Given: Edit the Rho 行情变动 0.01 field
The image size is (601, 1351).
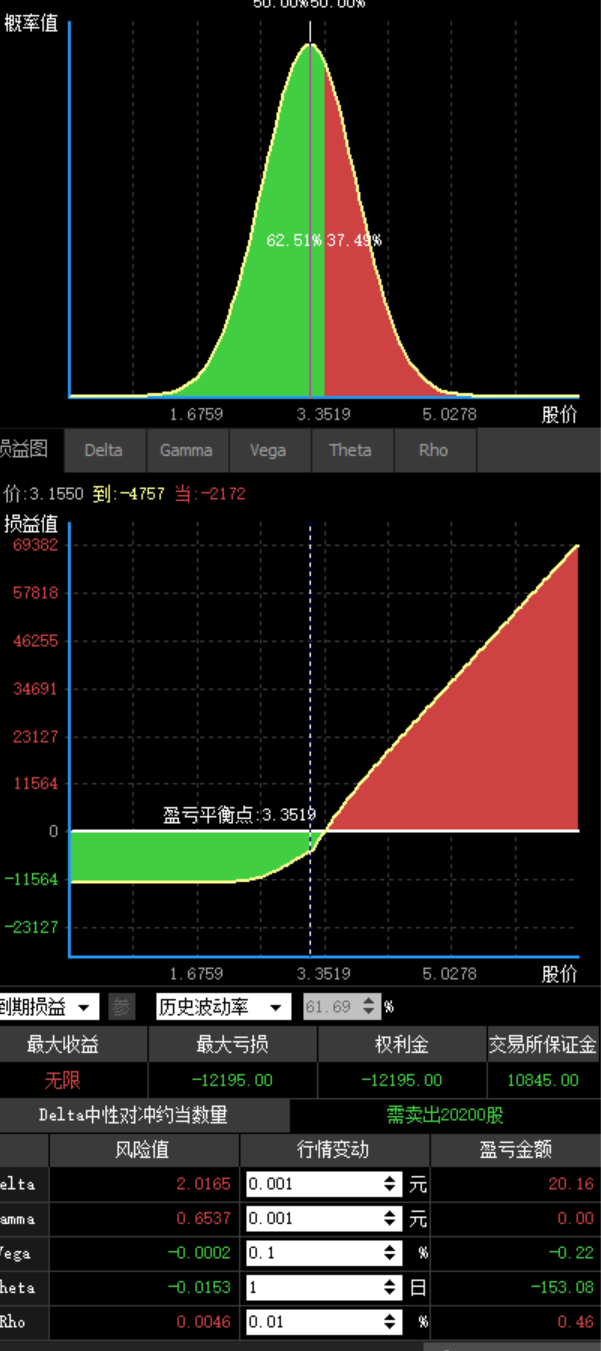Looking at the screenshot, I should tap(310, 1321).
